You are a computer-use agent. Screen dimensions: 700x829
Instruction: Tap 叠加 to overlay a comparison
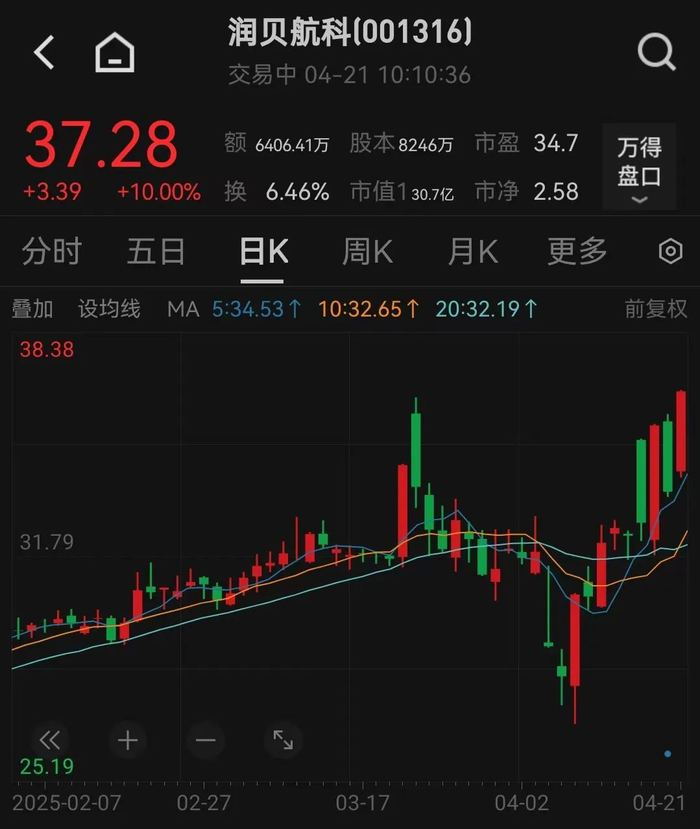click(32, 309)
